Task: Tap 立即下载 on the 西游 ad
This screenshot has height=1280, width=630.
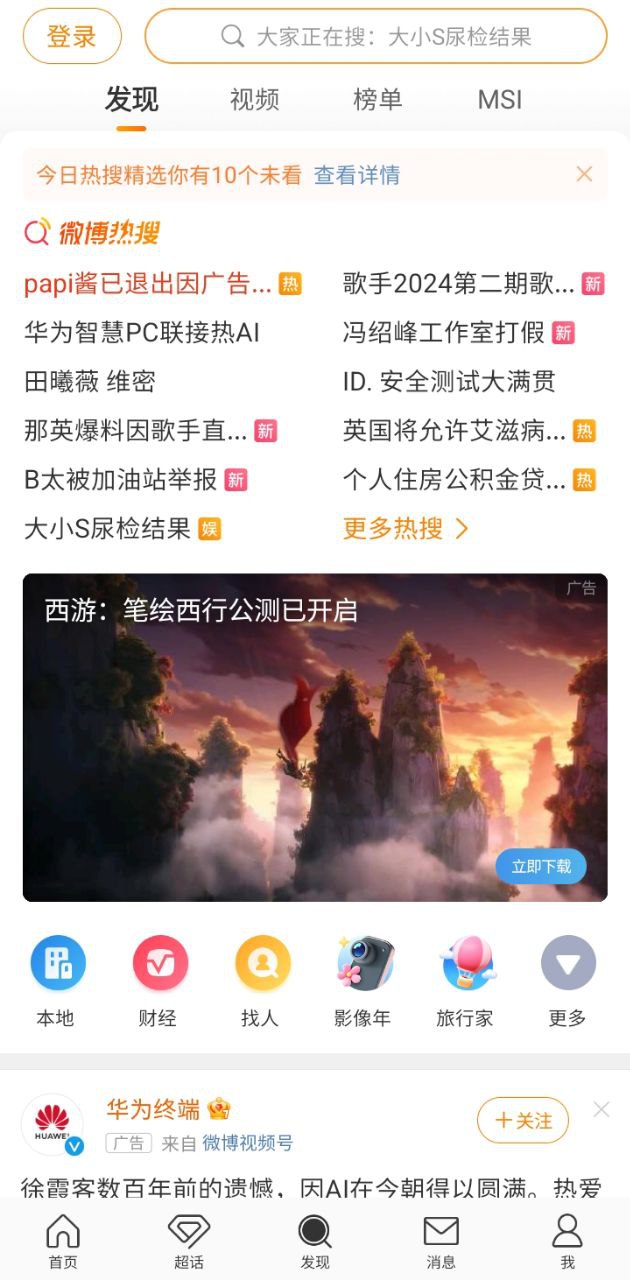Action: (x=541, y=867)
